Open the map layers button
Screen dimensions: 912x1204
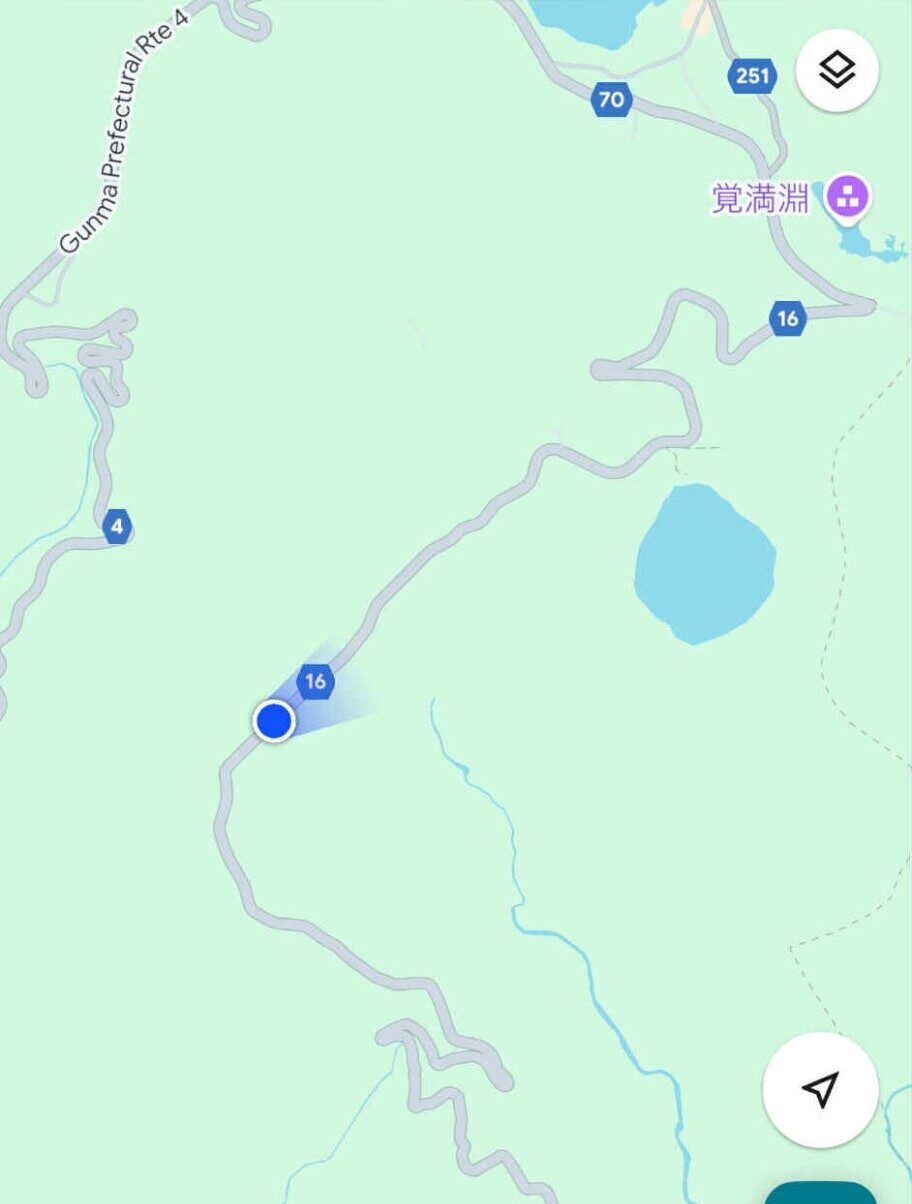point(837,70)
